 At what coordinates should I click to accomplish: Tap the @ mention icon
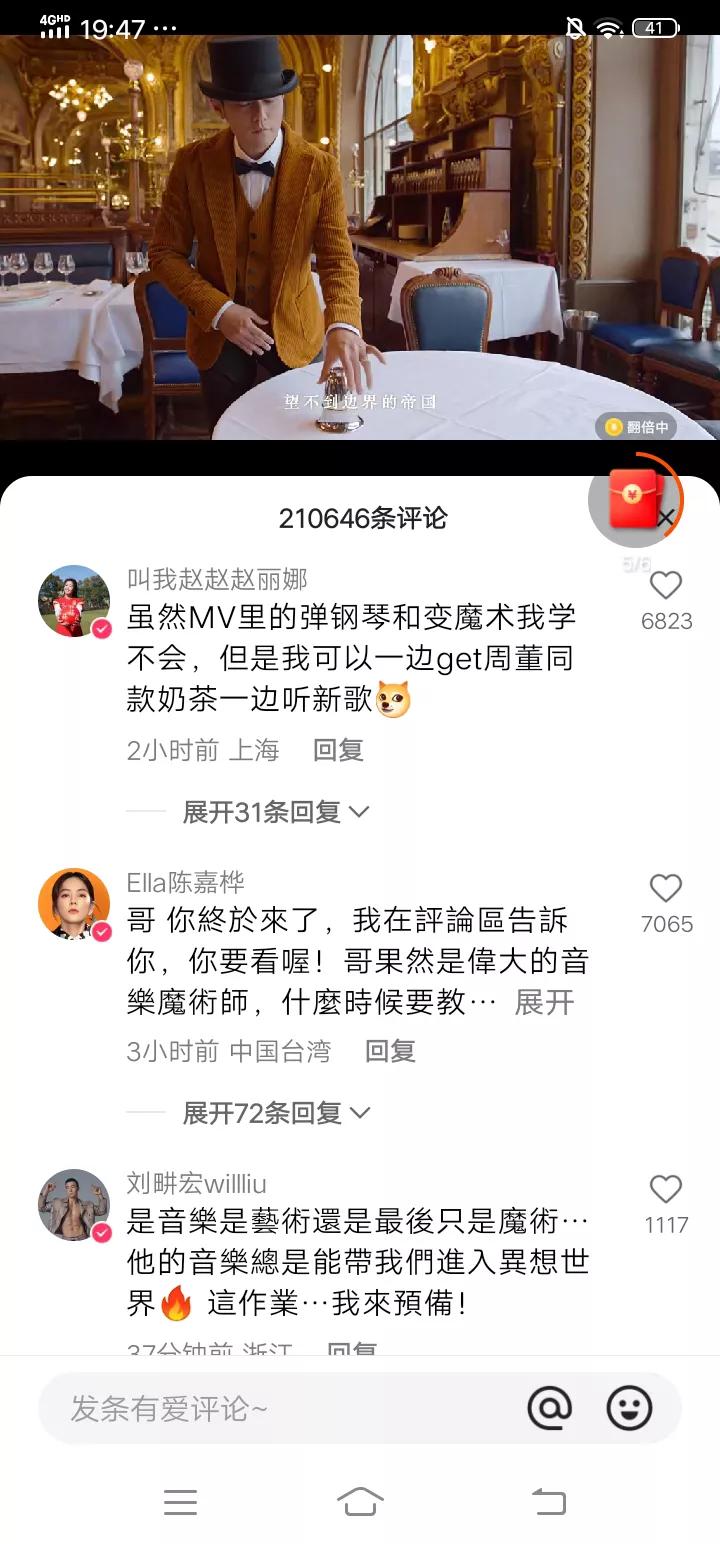550,1407
